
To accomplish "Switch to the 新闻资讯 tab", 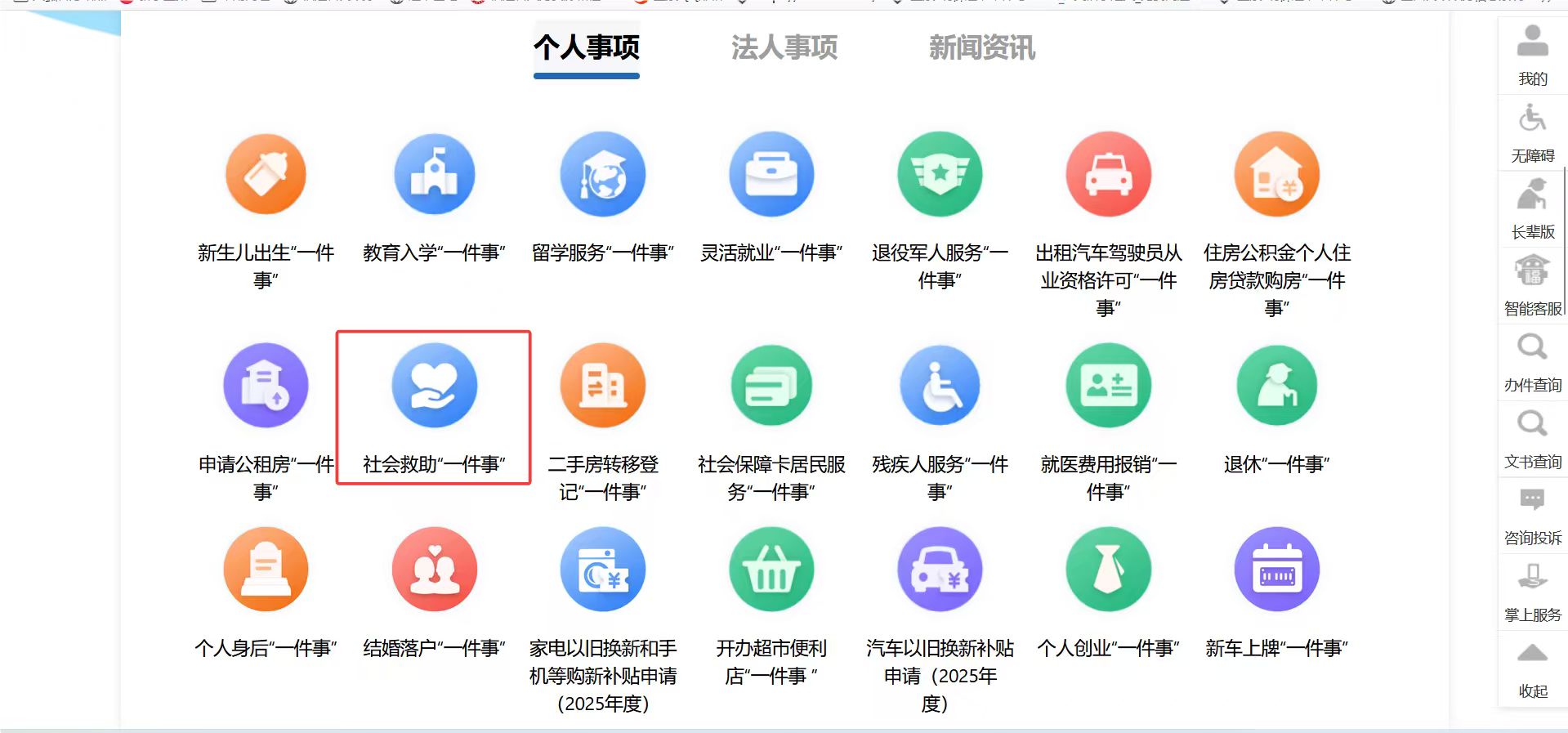I will [x=981, y=48].
